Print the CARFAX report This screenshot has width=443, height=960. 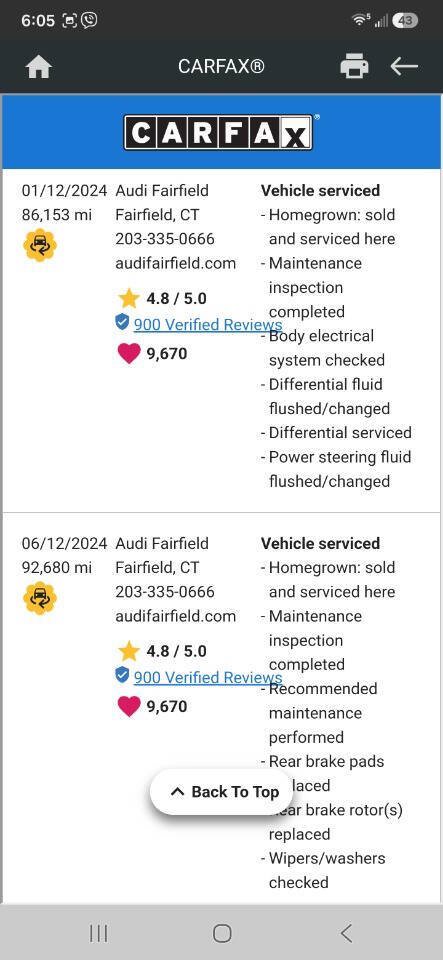(354, 66)
